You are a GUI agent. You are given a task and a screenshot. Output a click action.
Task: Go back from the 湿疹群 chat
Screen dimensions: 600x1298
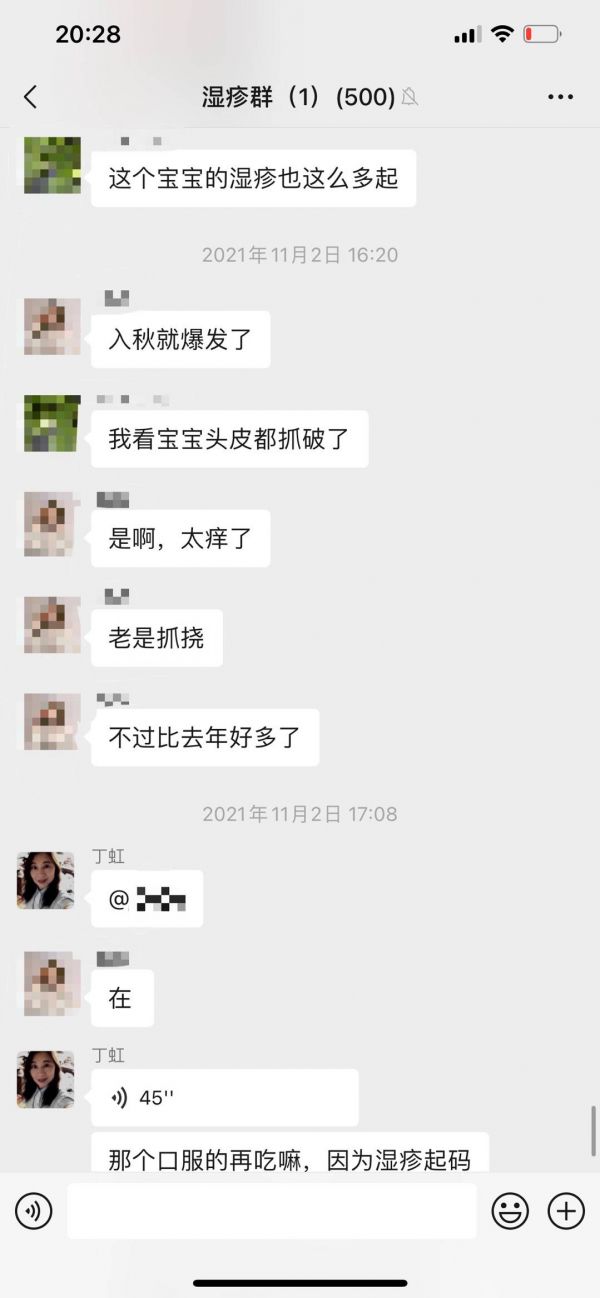30,97
